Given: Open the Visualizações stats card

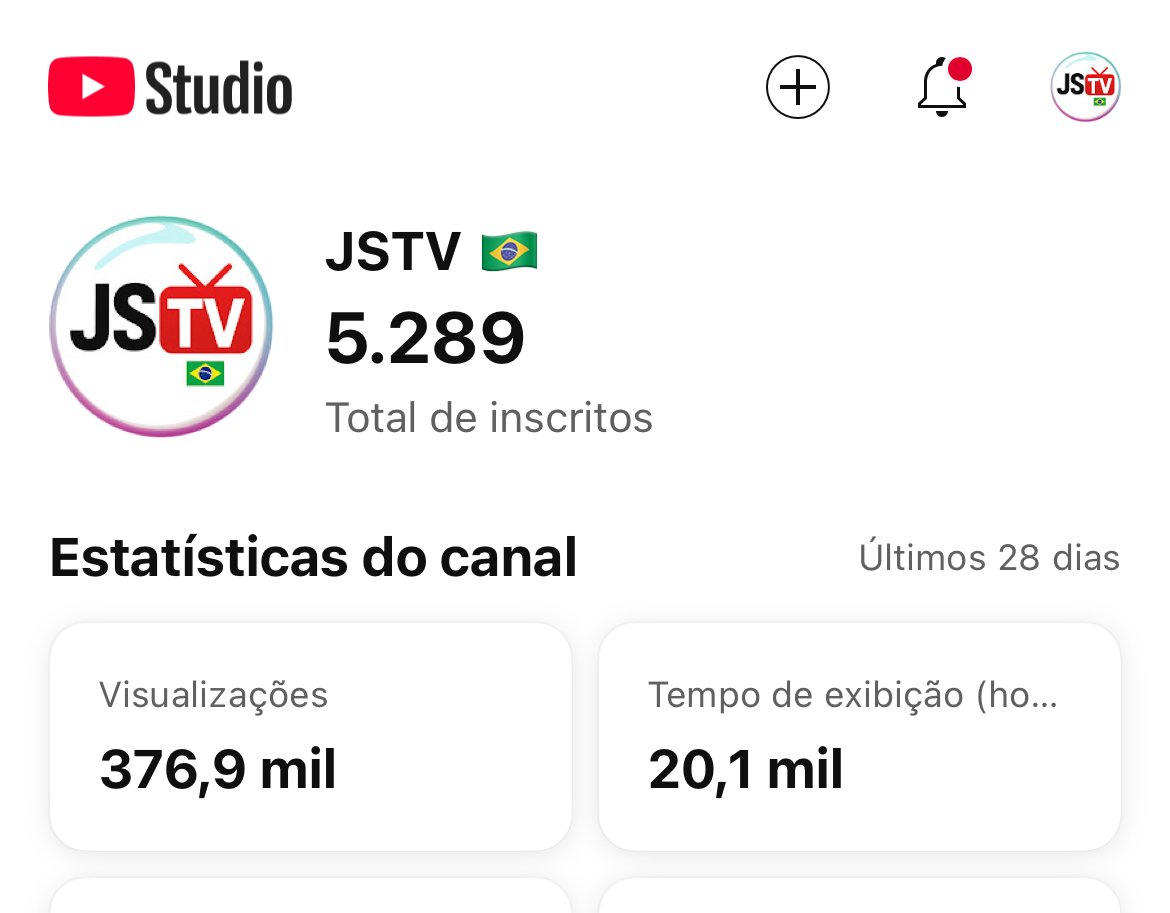Looking at the screenshot, I should click(x=310, y=736).
